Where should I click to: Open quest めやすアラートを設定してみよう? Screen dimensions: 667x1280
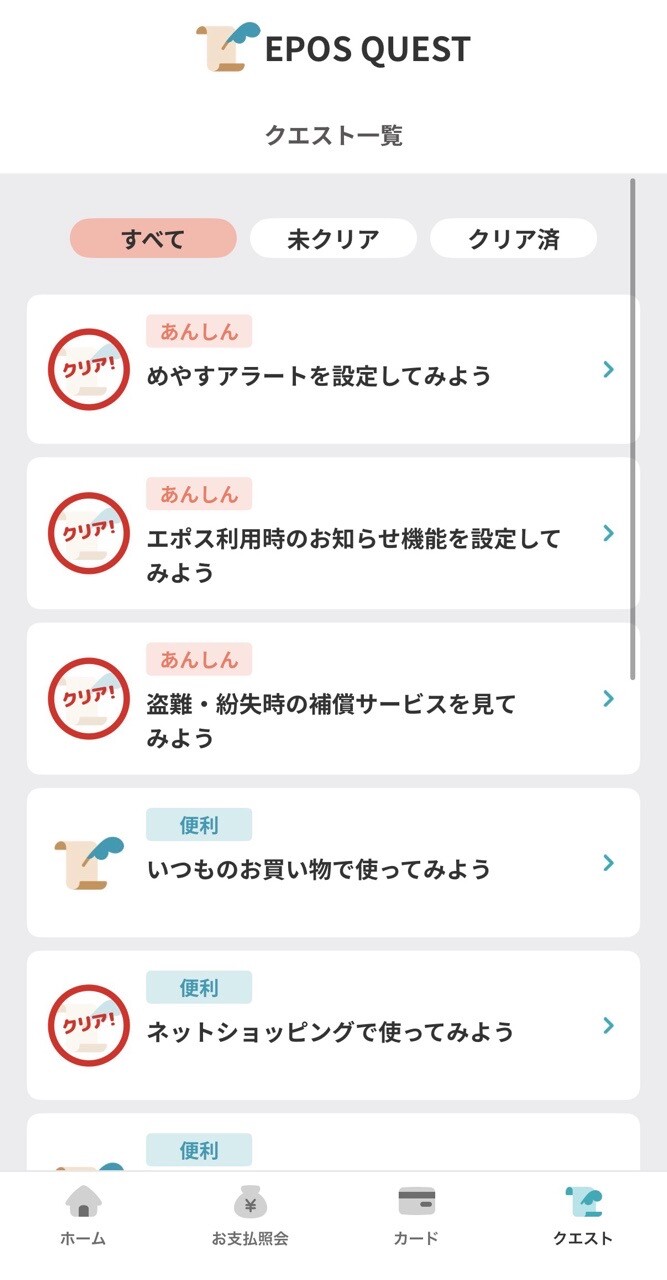tap(333, 370)
